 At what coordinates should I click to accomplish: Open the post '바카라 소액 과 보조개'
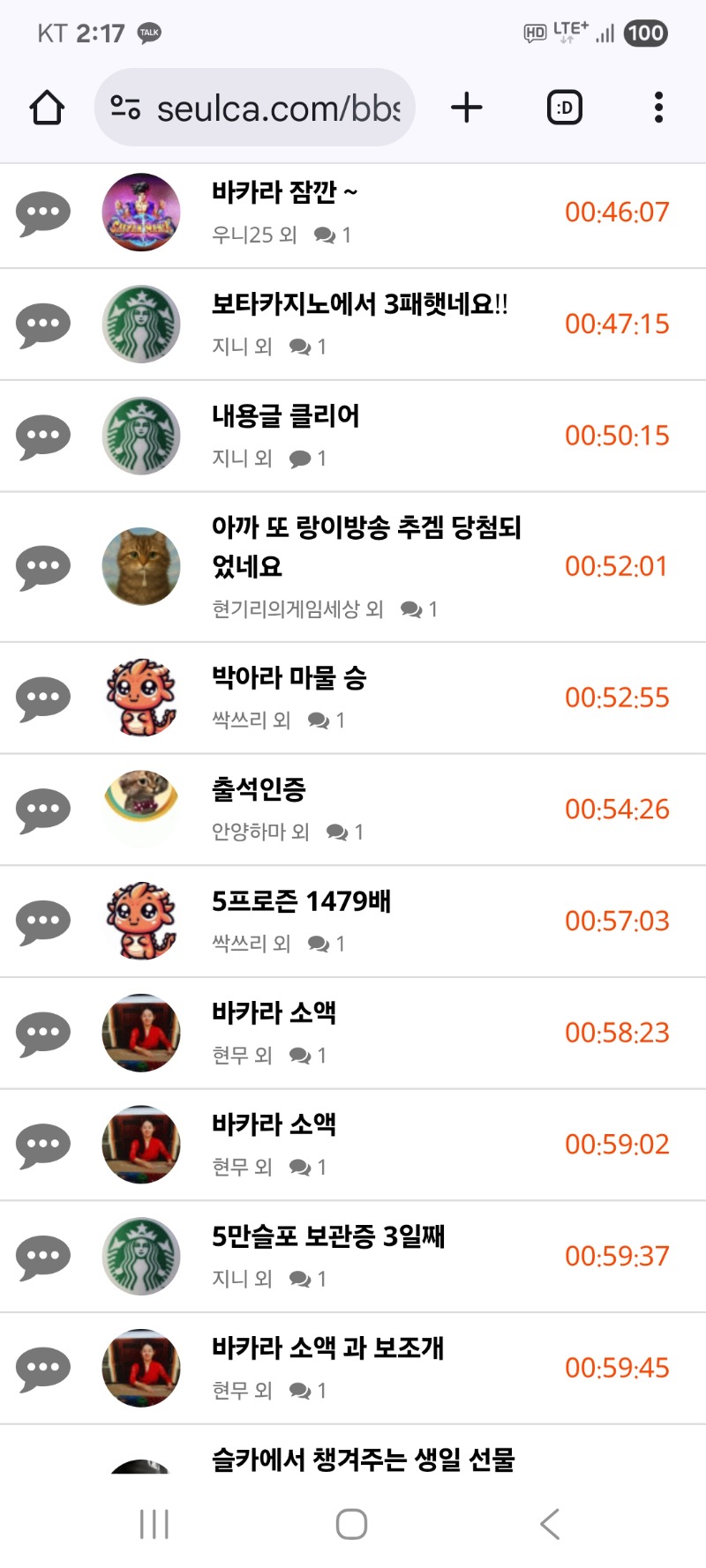click(x=327, y=1348)
